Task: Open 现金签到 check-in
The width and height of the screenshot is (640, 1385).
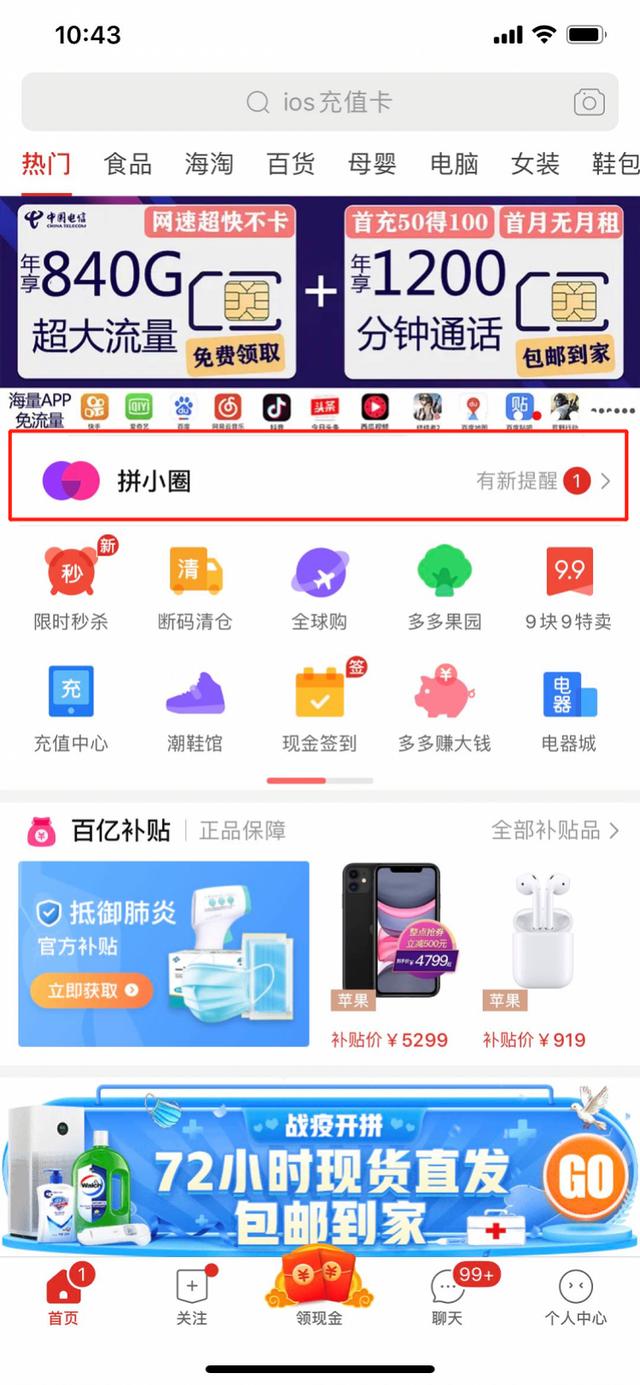Action: 320,708
